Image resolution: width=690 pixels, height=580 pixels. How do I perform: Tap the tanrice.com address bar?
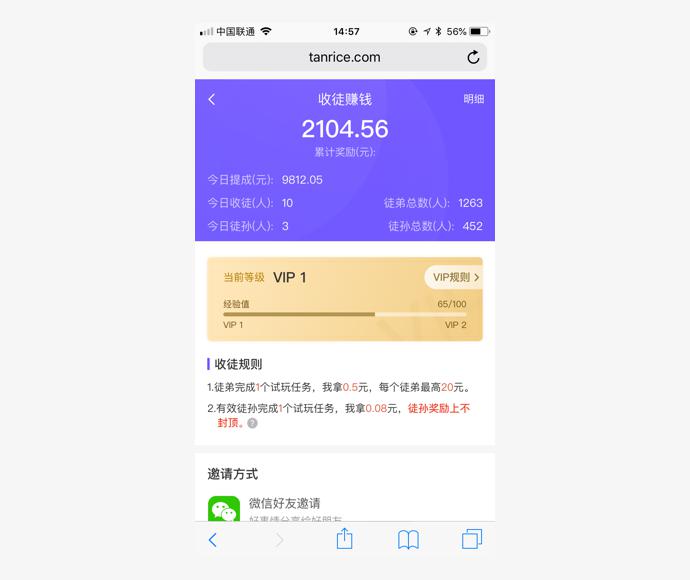344,58
